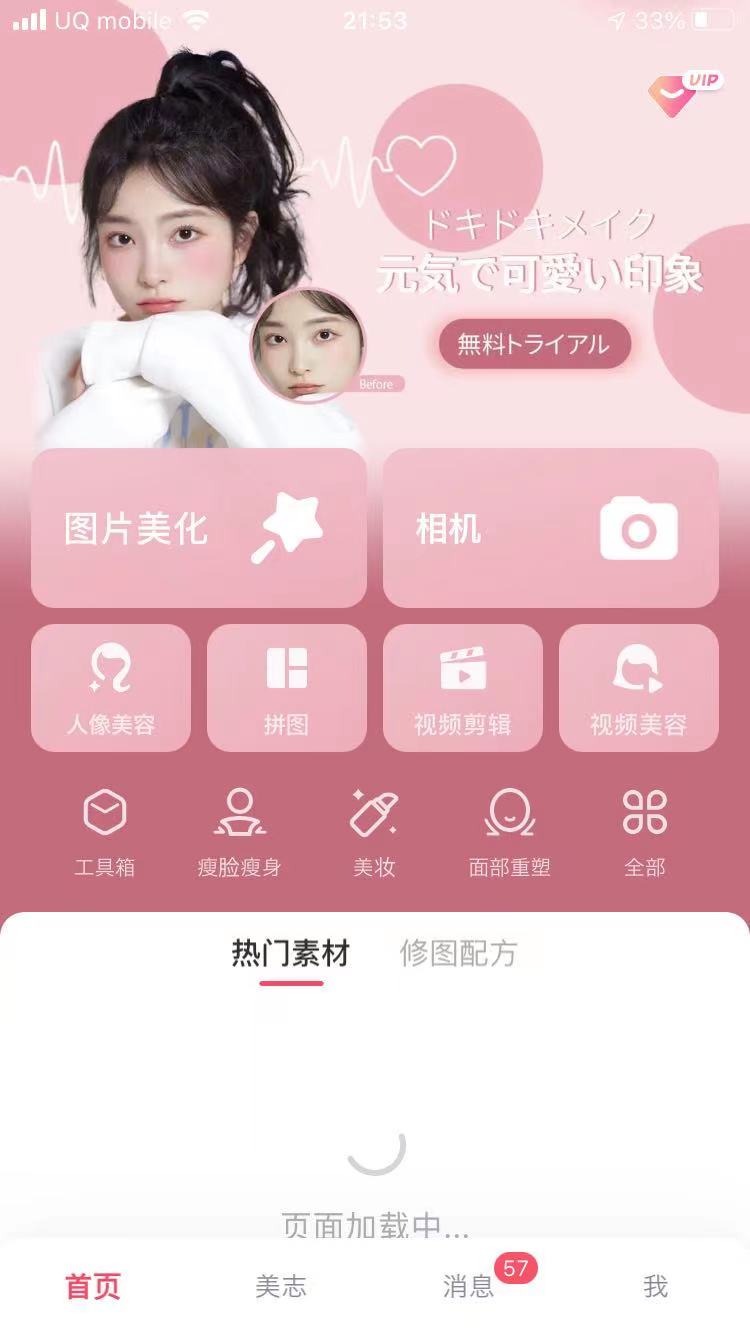Image resolution: width=750 pixels, height=1334 pixels.
Task: Open the 我 profile tab
Action: click(656, 1286)
